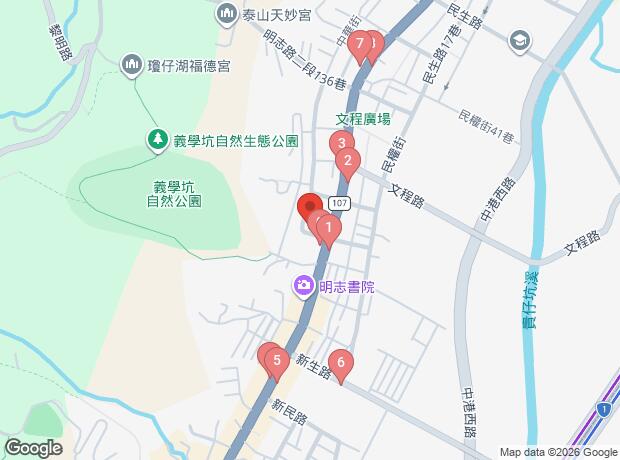Select map marker number 2
The width and height of the screenshot is (620, 460).
click(347, 162)
